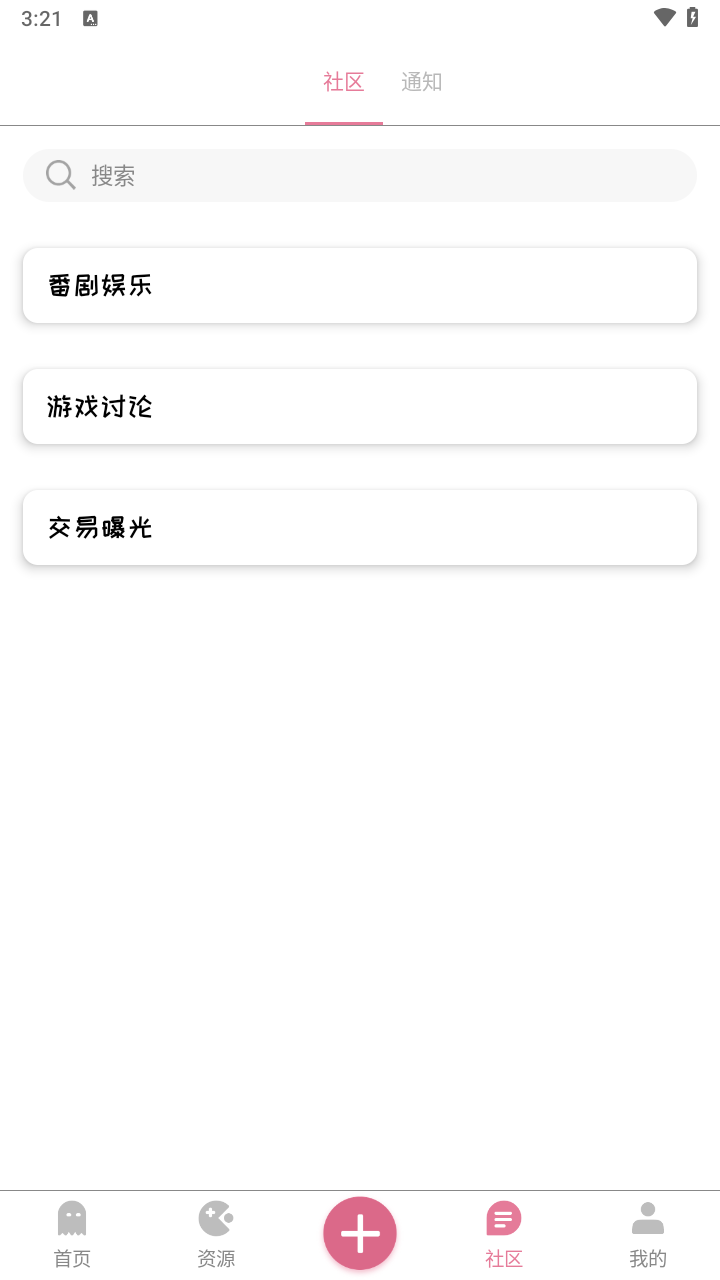Open the 番剧娱乐 board

click(x=360, y=286)
